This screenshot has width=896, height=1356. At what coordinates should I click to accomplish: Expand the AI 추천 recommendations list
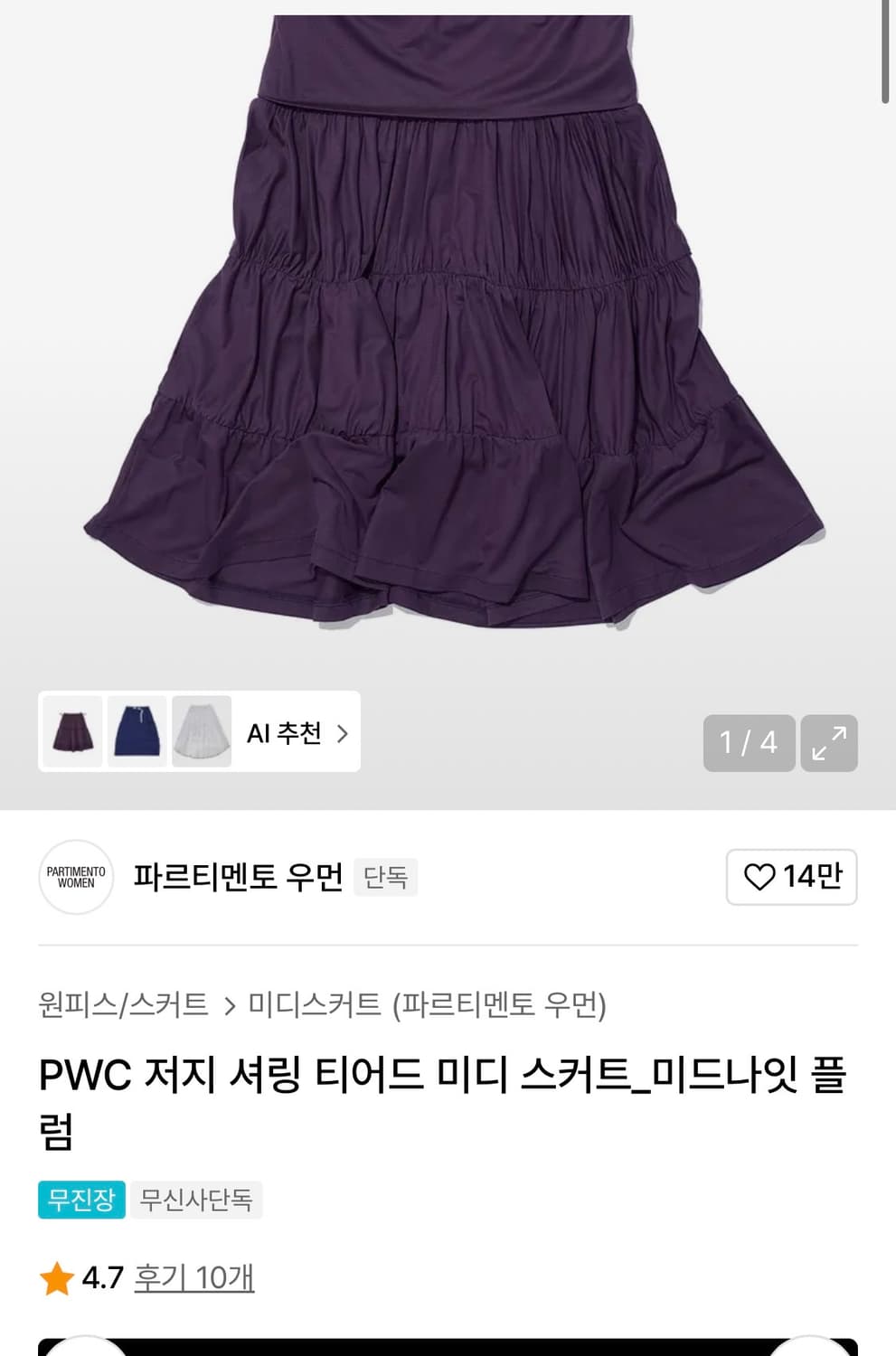[x=298, y=734]
